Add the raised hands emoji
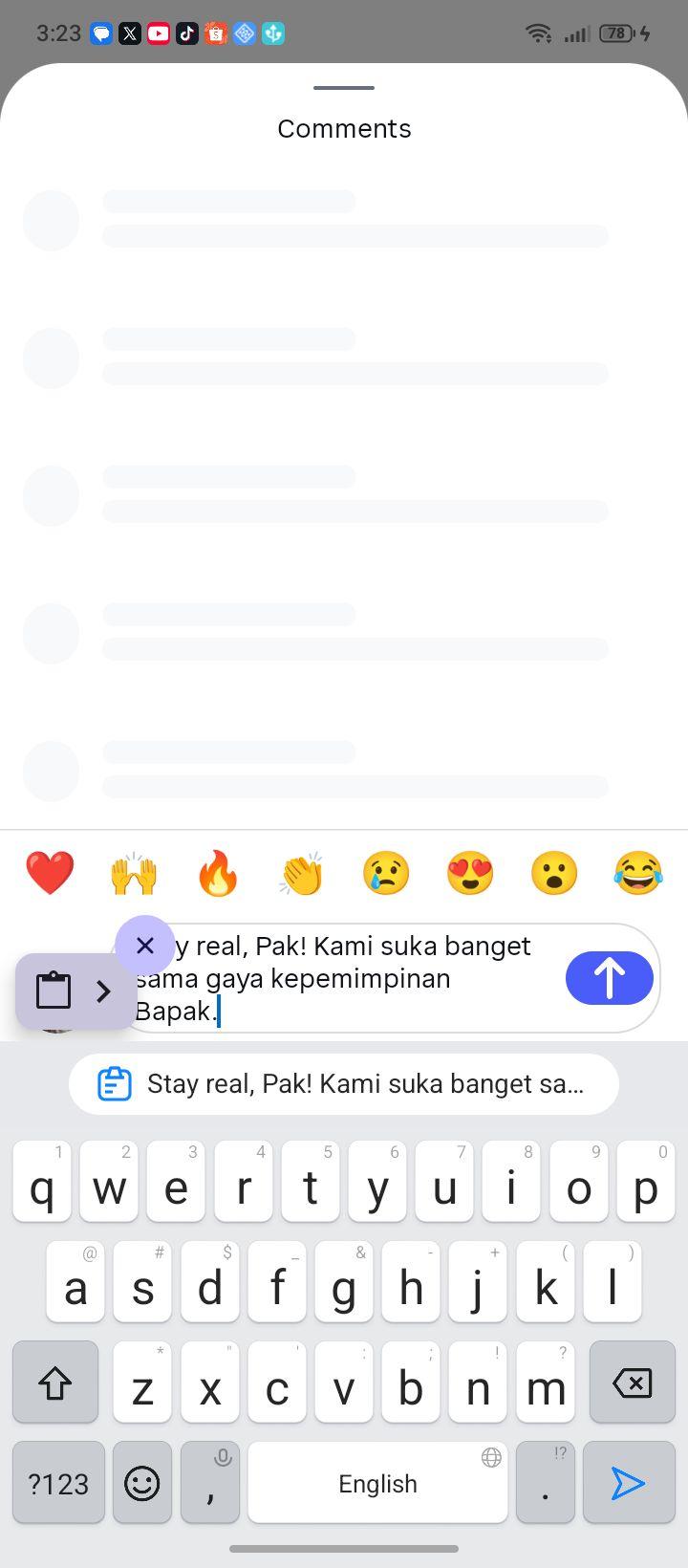The image size is (688, 1568). coord(134,873)
